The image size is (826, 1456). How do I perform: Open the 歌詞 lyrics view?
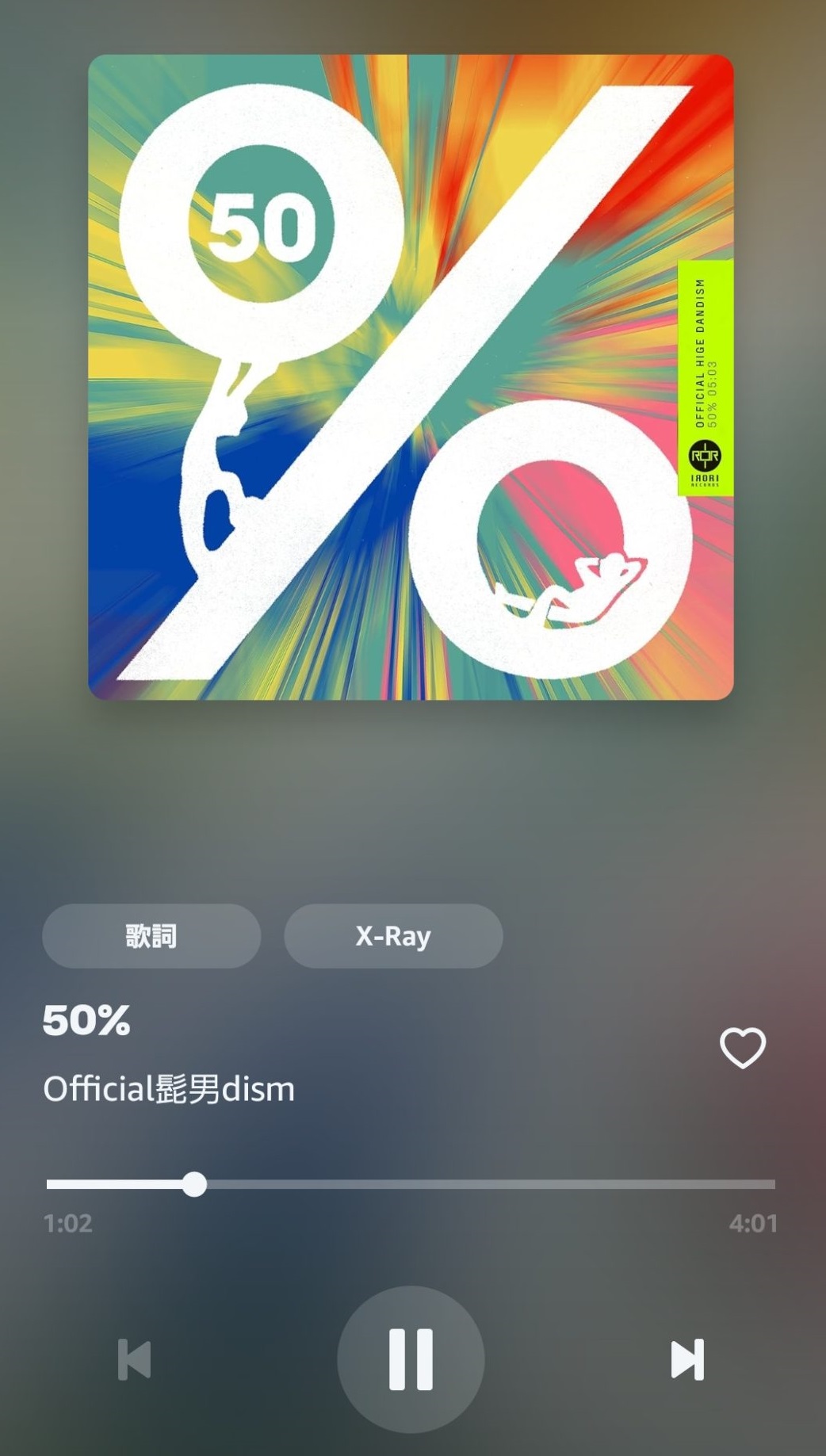pos(151,936)
